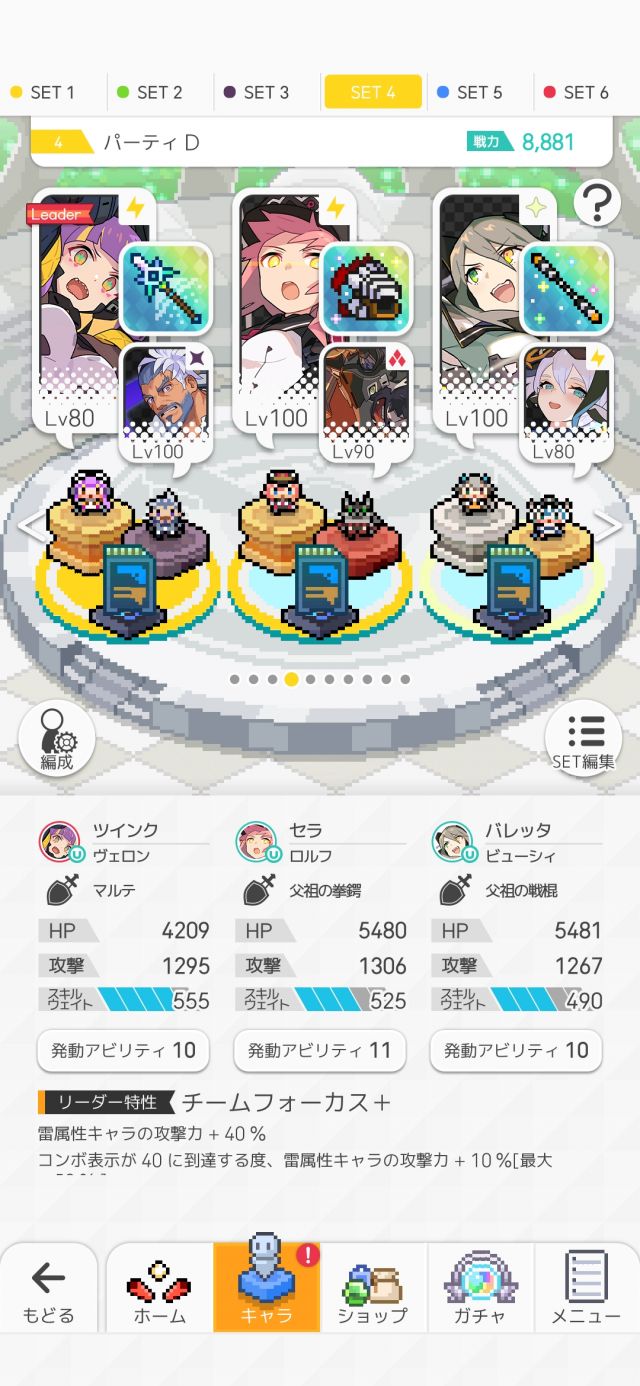
Task: Go back with もどる
Action: coord(48,1290)
